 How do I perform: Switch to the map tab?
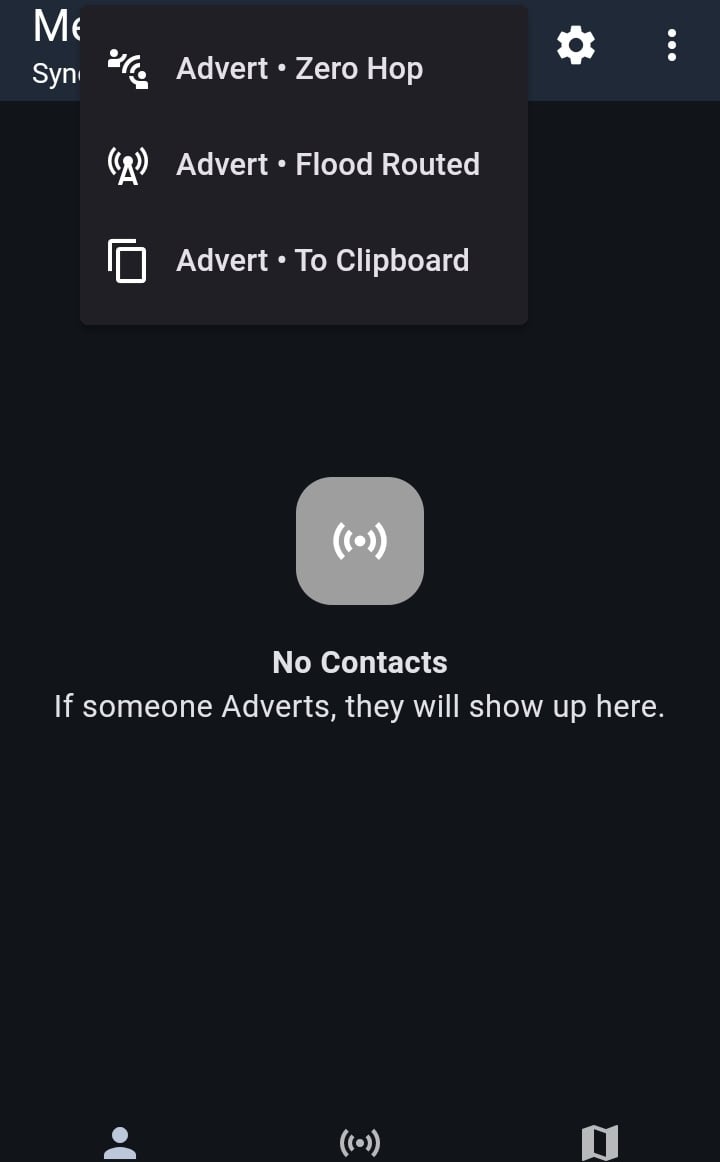coord(600,1142)
